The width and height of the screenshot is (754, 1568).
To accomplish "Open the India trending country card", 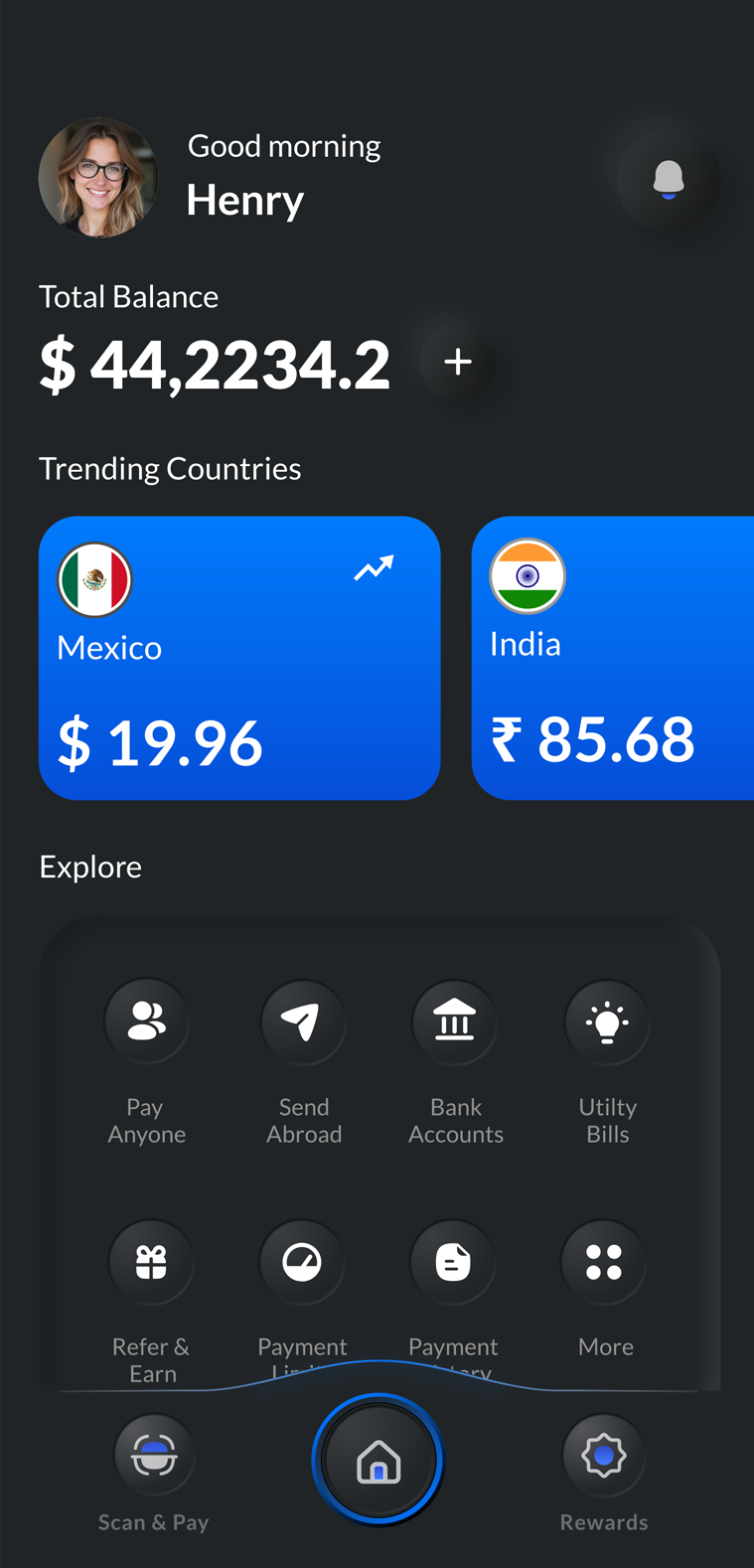I will (x=612, y=658).
